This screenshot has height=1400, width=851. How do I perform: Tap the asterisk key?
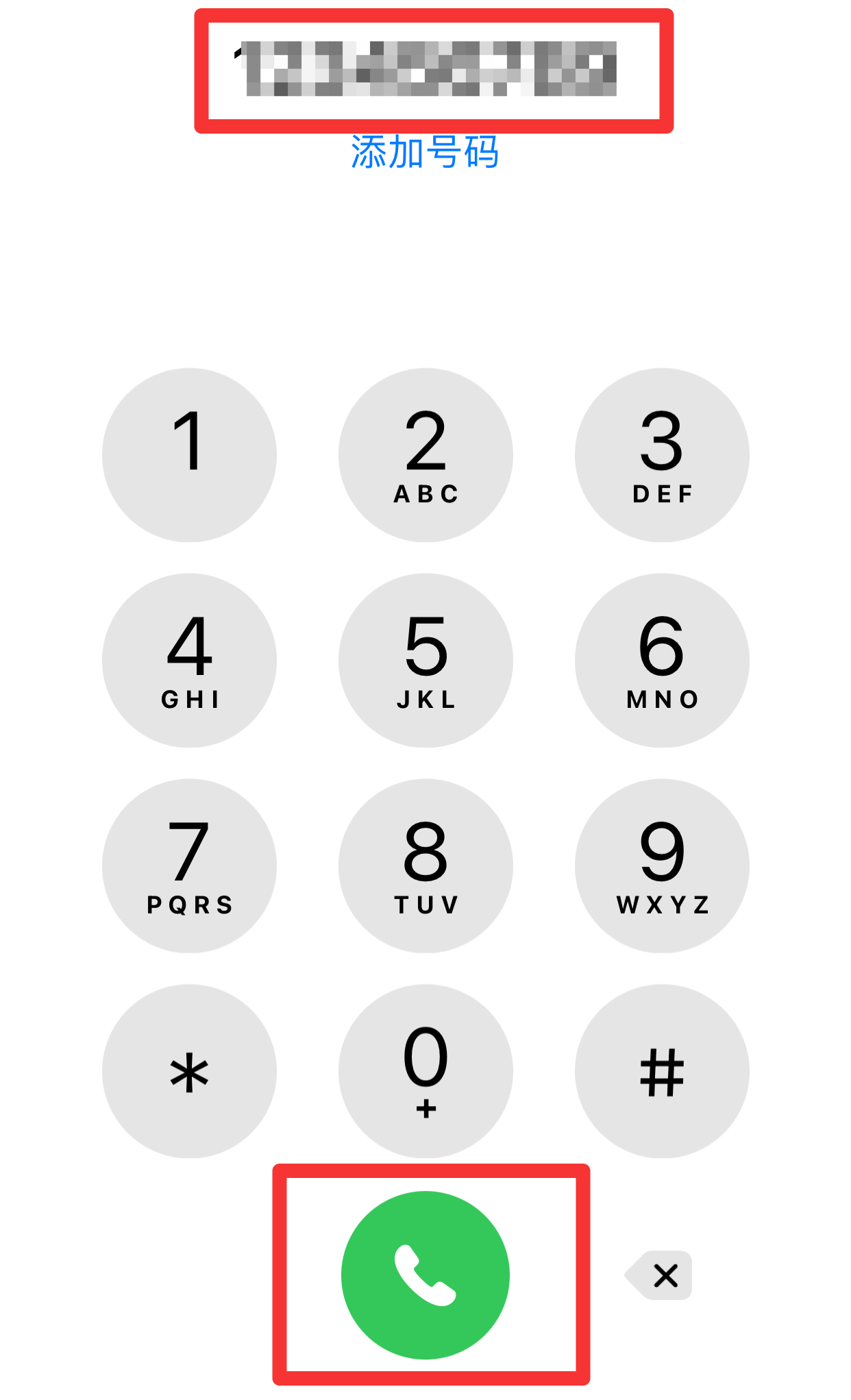coord(189,1072)
